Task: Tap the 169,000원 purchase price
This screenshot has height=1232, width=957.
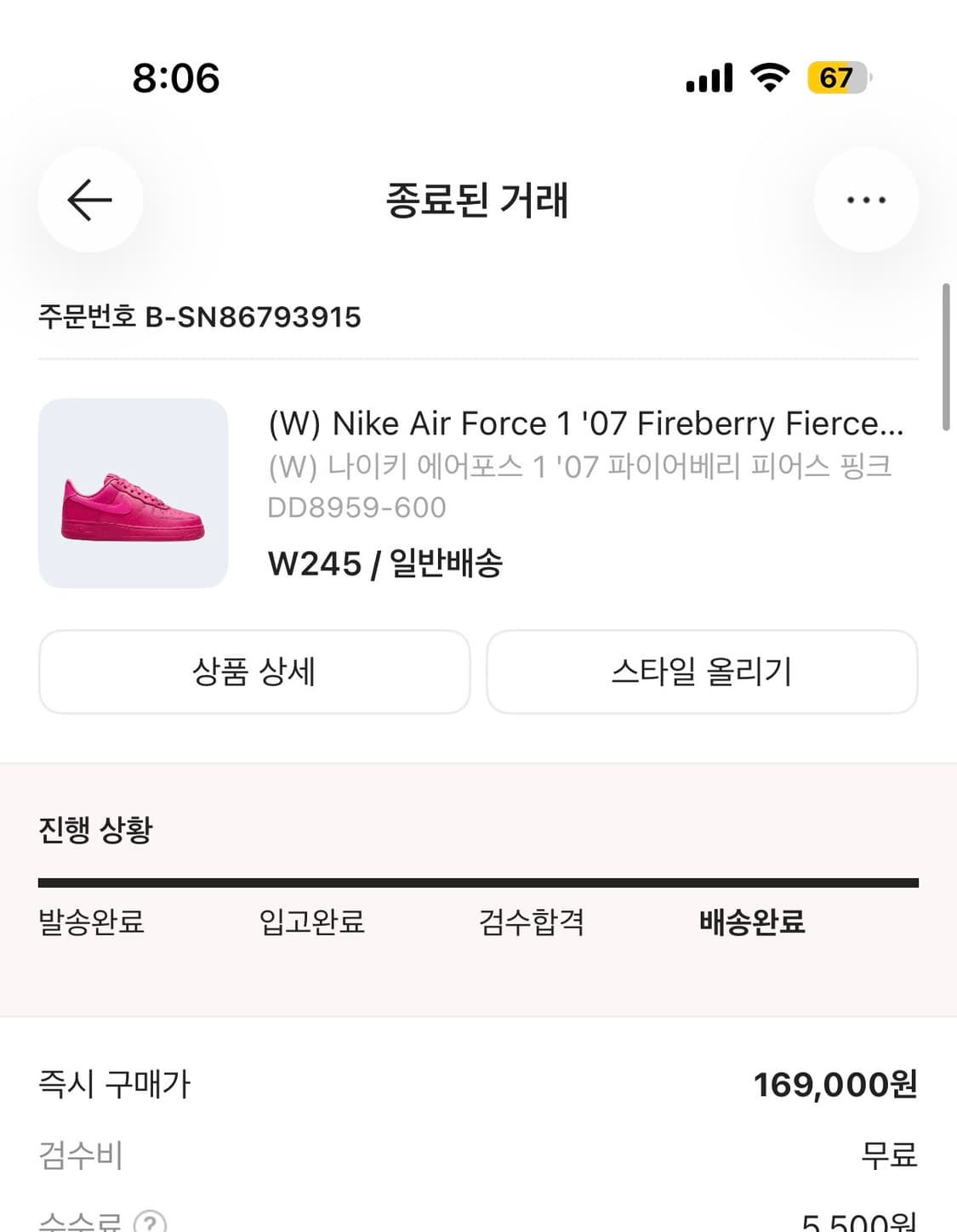Action: 836,1086
